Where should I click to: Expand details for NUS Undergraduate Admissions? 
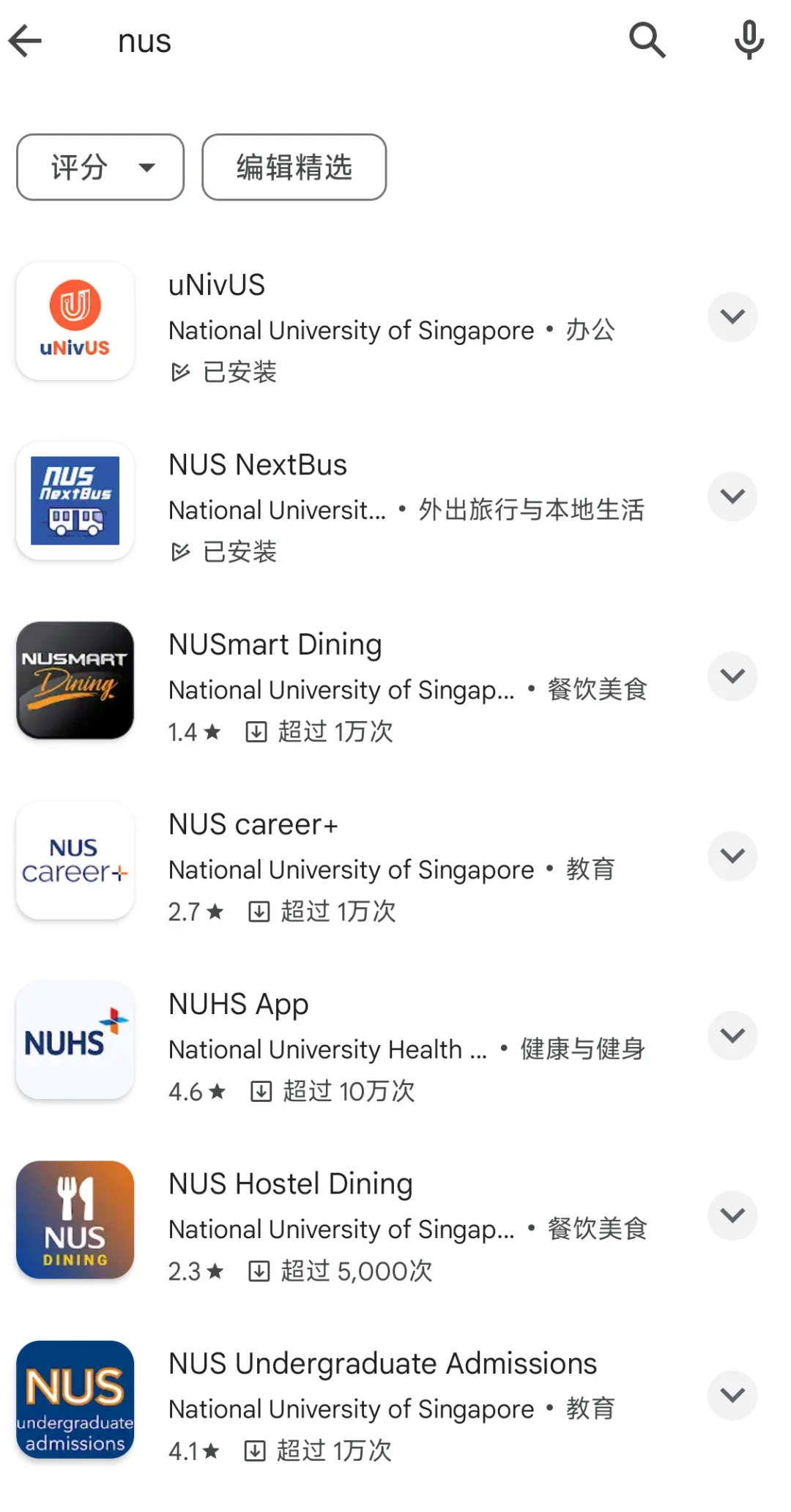732,1395
